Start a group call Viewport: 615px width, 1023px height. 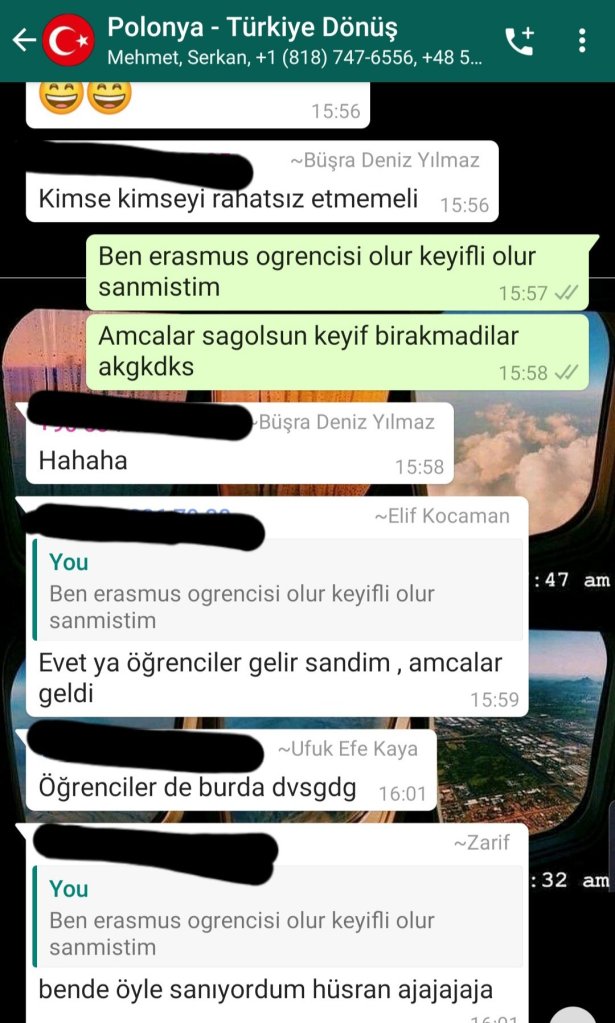pyautogui.click(x=519, y=41)
